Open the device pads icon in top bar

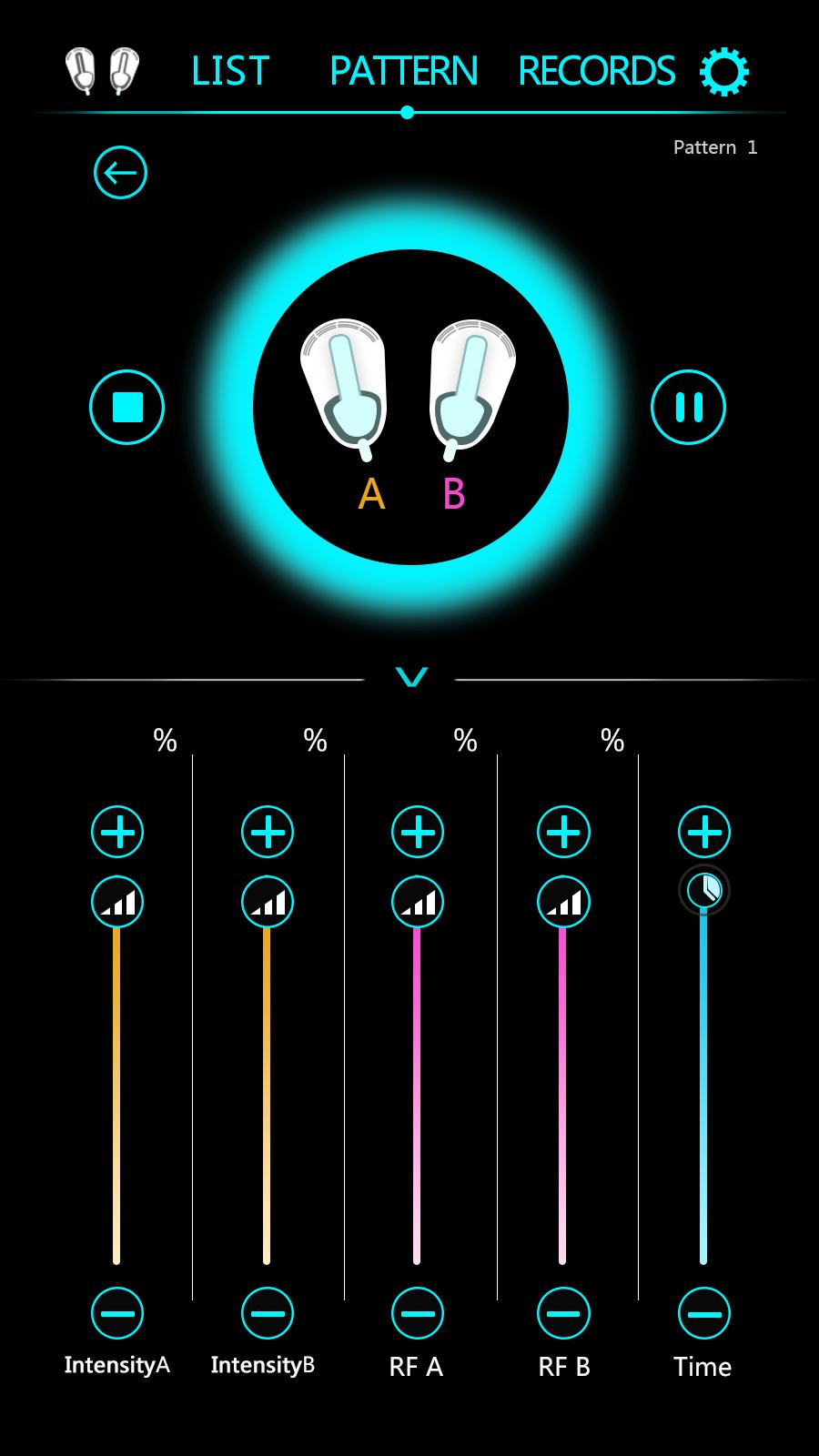[102, 71]
